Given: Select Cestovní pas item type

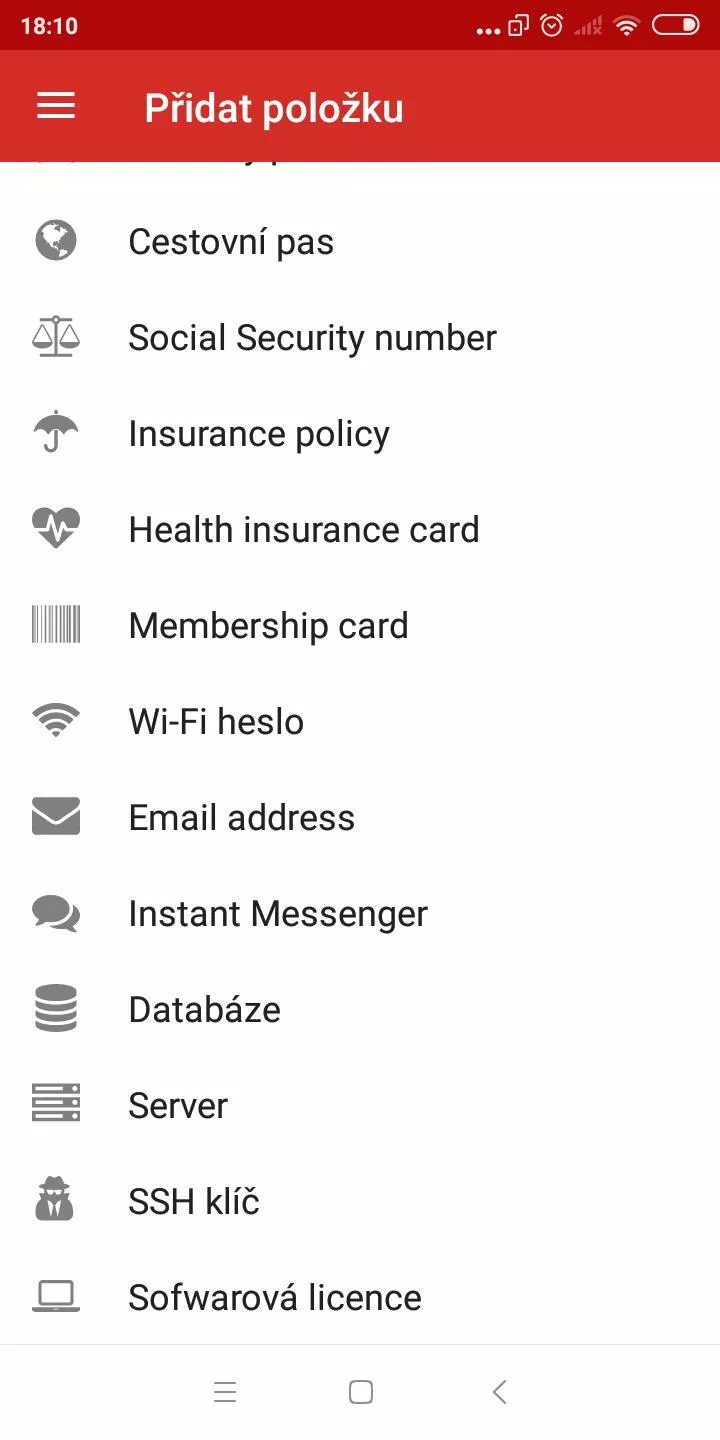Looking at the screenshot, I should 360,242.
